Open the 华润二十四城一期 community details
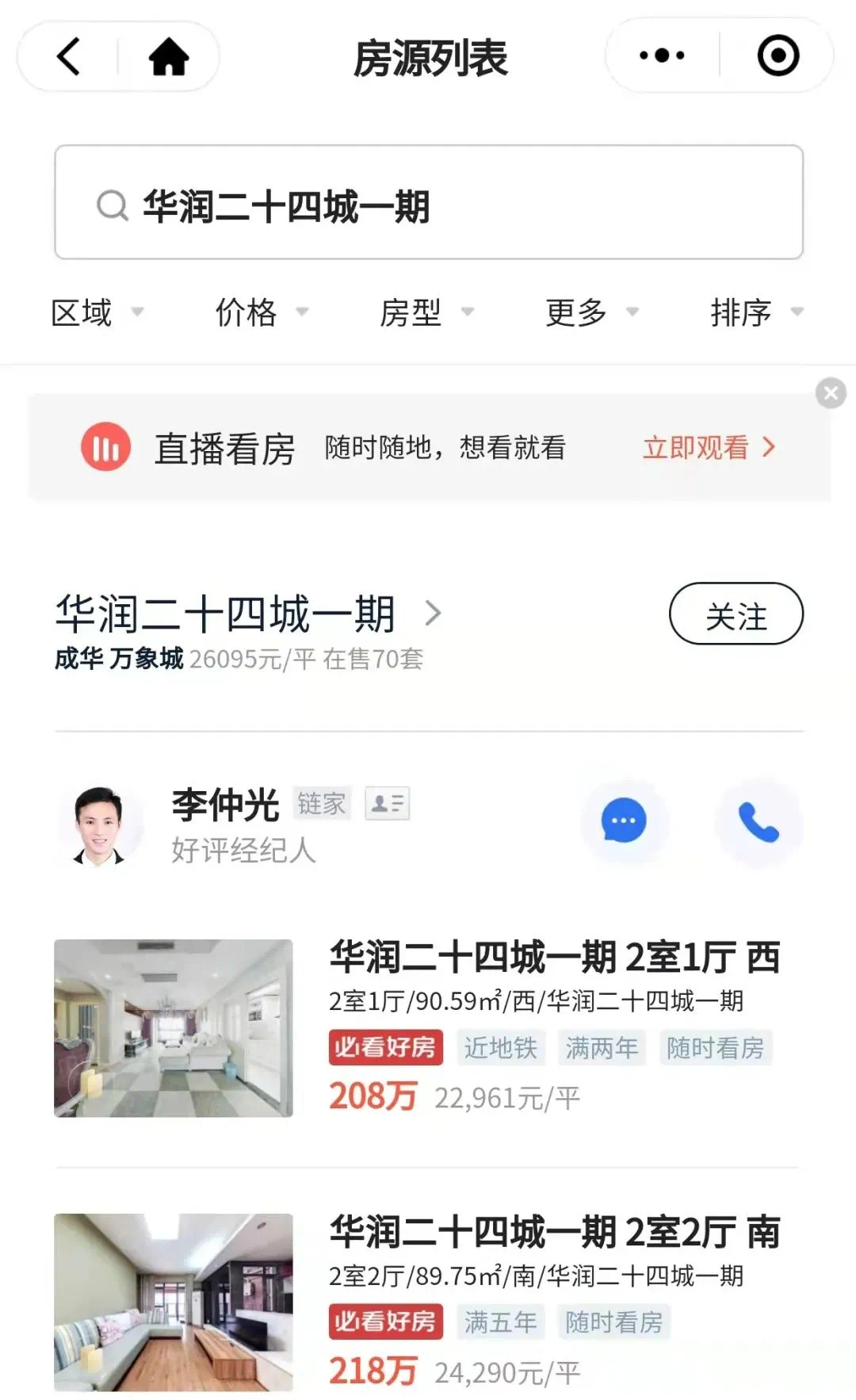856x1400 pixels. (x=246, y=614)
